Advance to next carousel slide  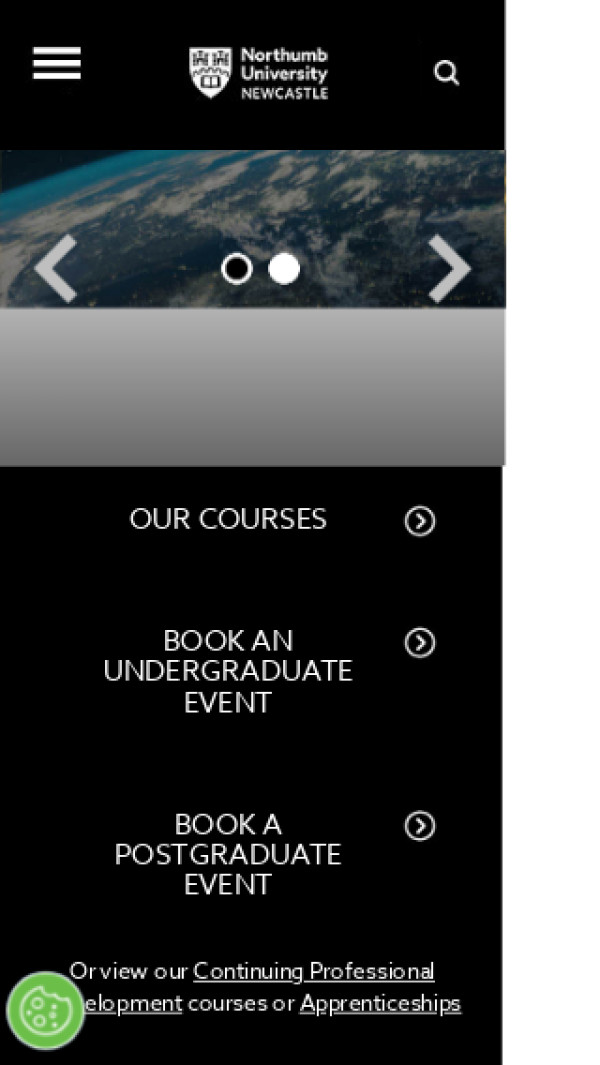click(x=449, y=268)
